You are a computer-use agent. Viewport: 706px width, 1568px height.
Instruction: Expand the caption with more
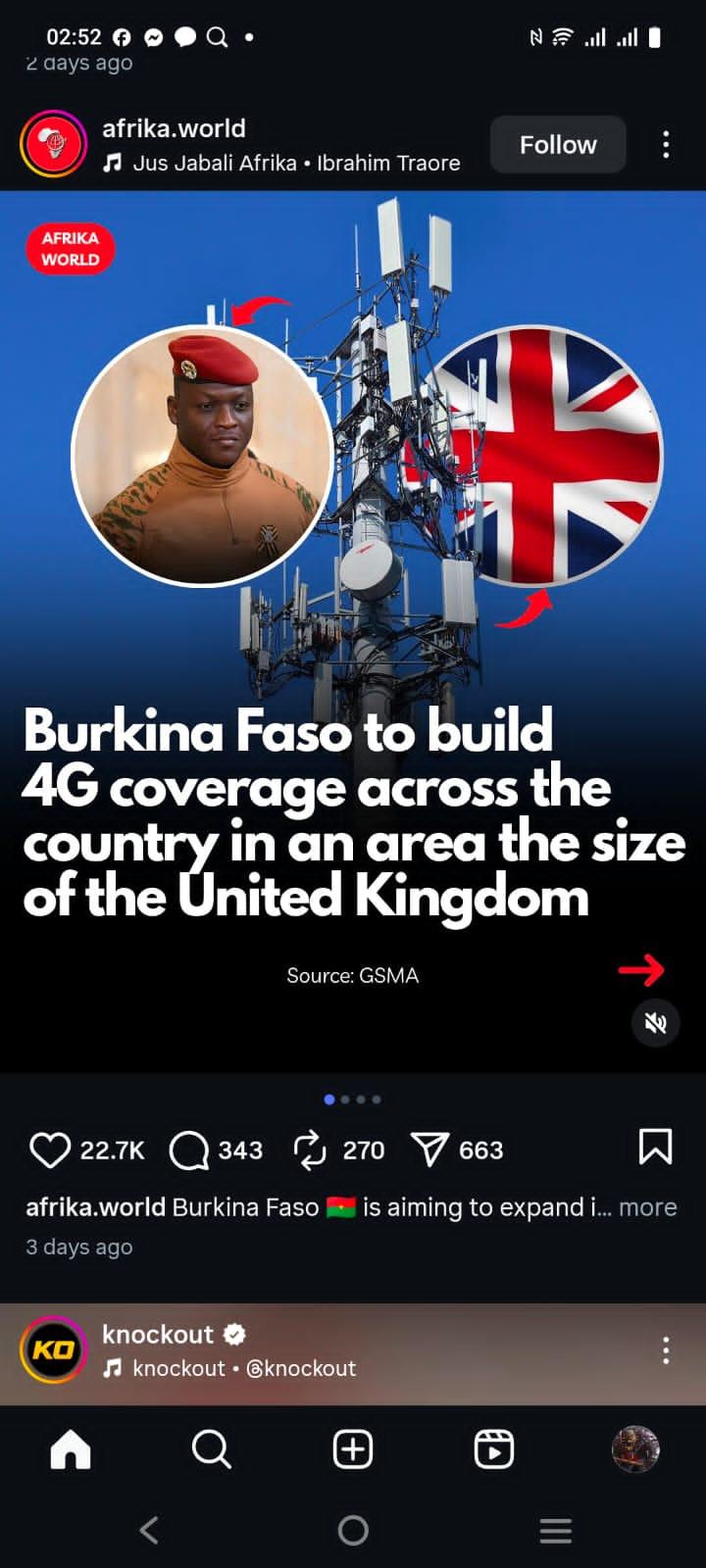coord(647,1206)
